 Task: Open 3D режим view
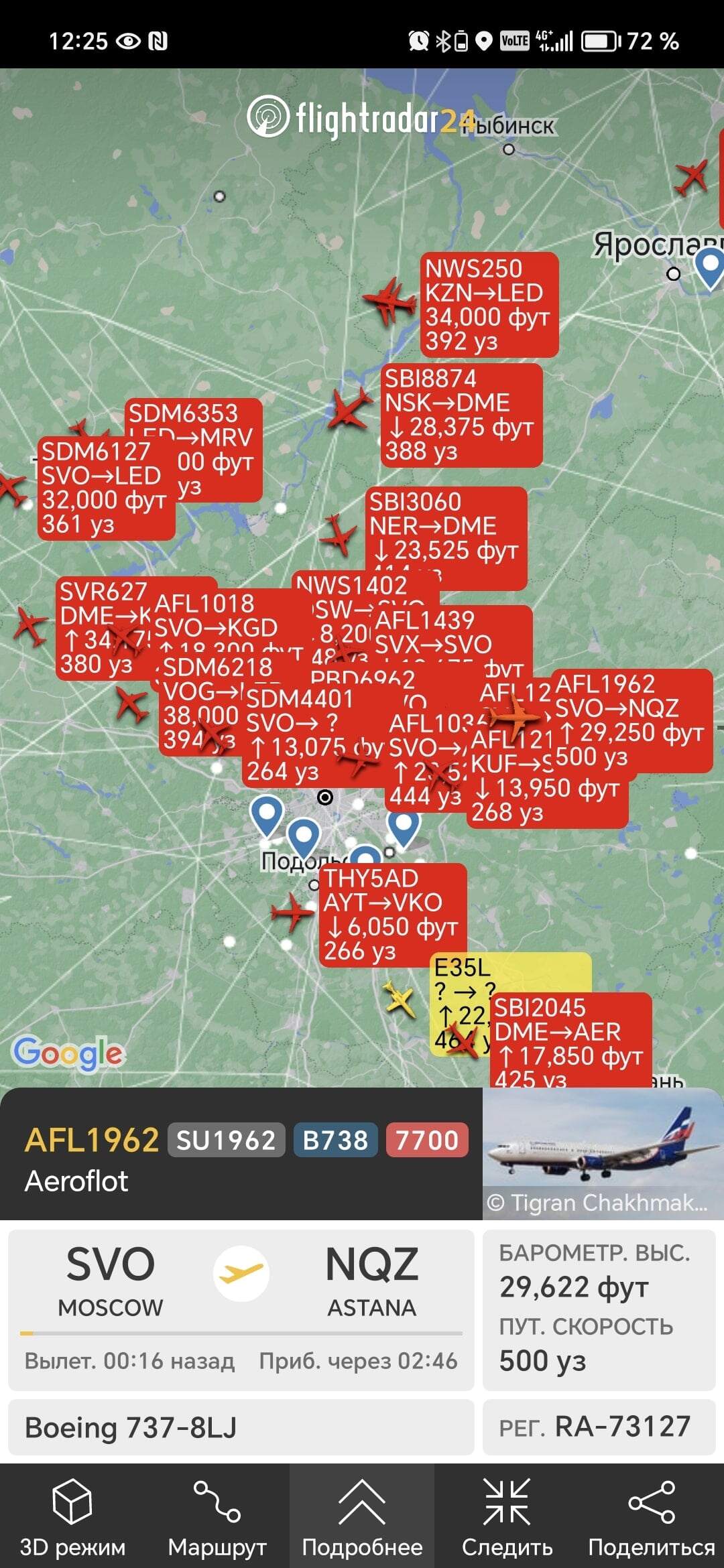pos(72,1516)
